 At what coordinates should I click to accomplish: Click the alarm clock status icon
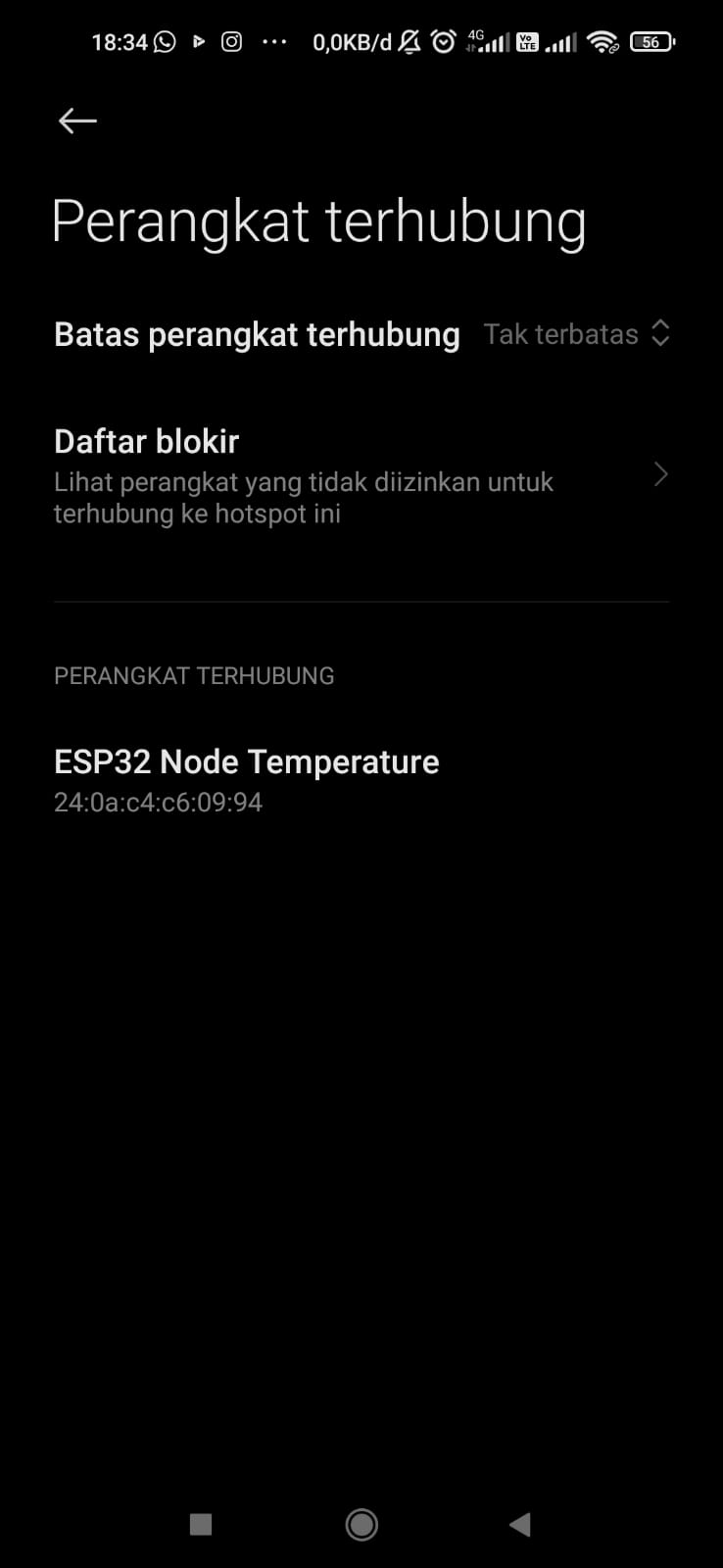point(444,42)
